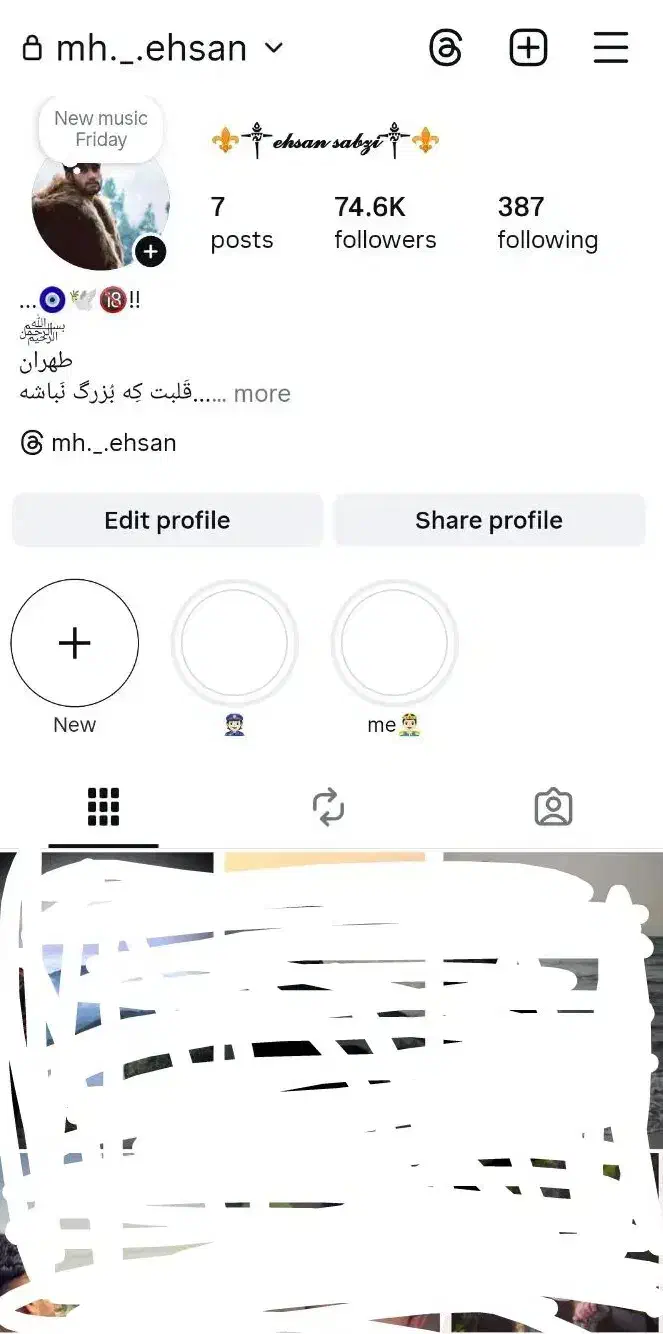Open Threads from the top bar icon
The image size is (663, 1334).
pyautogui.click(x=446, y=47)
